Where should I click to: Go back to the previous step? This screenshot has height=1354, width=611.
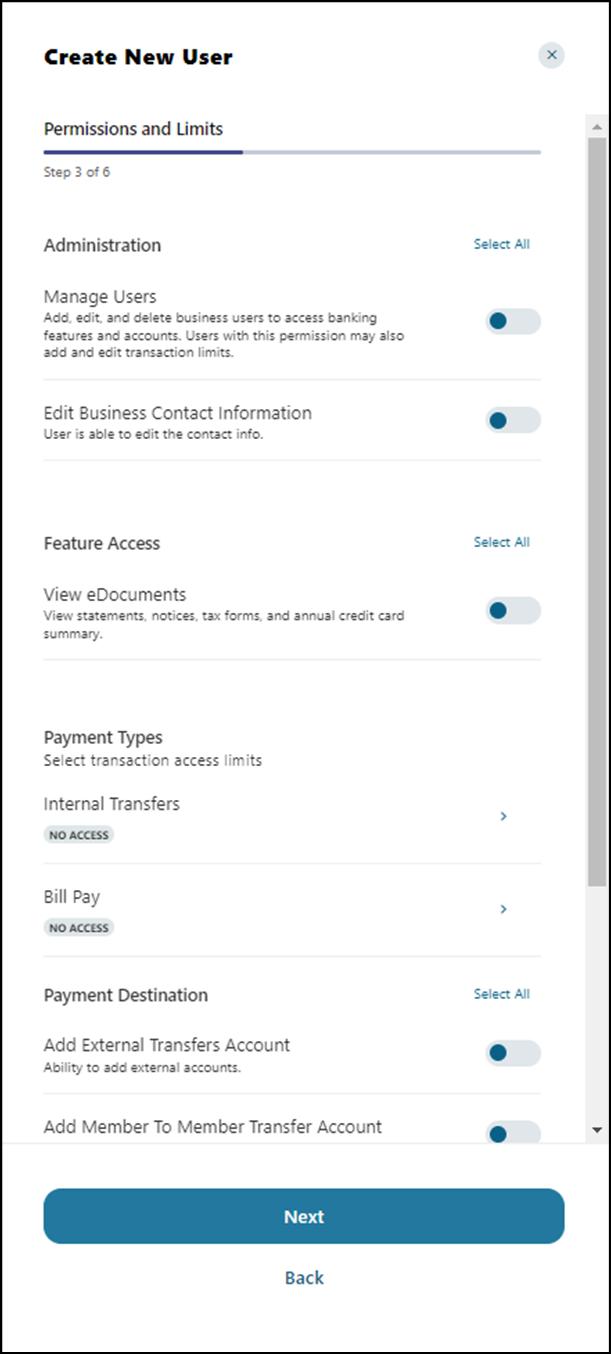(x=304, y=1278)
